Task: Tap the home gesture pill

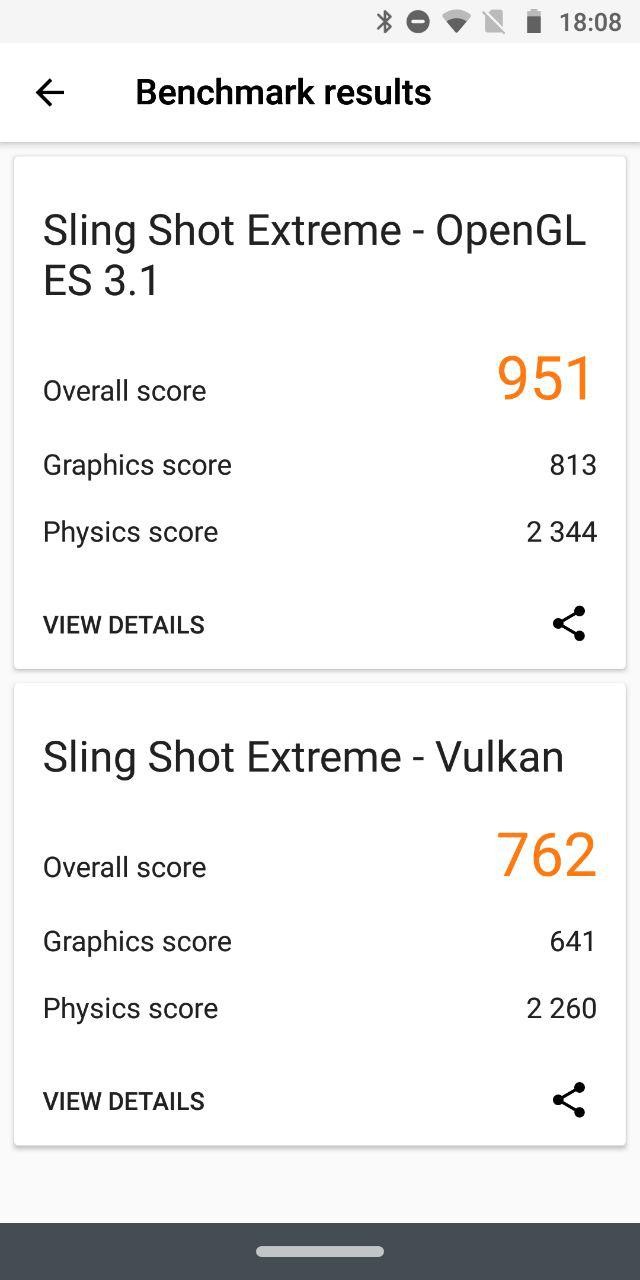Action: [320, 1251]
